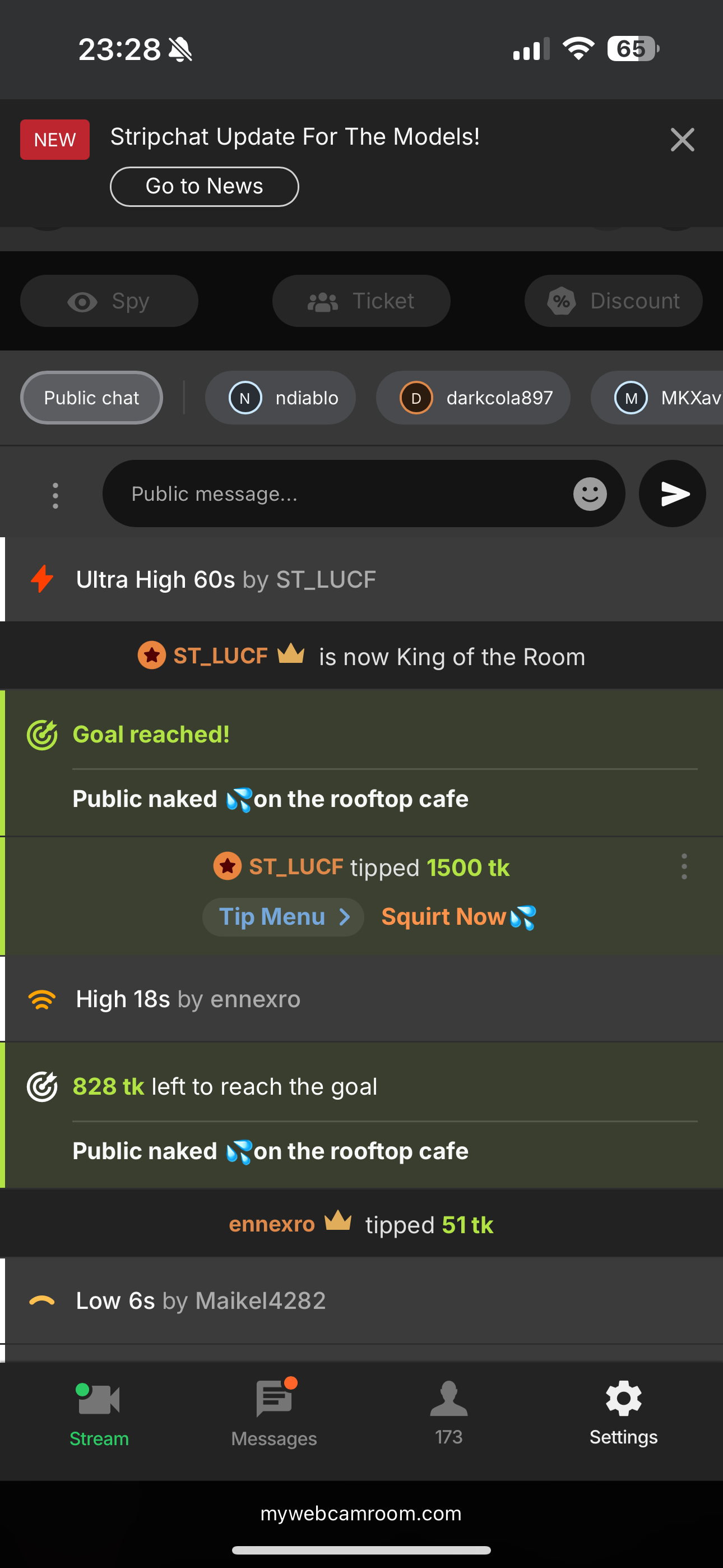Tap the Go to News button

point(204,186)
